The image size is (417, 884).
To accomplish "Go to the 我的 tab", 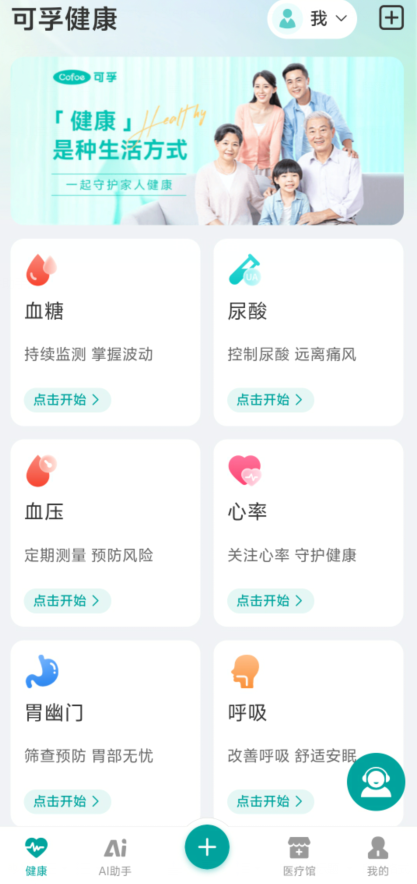I will pos(378,856).
